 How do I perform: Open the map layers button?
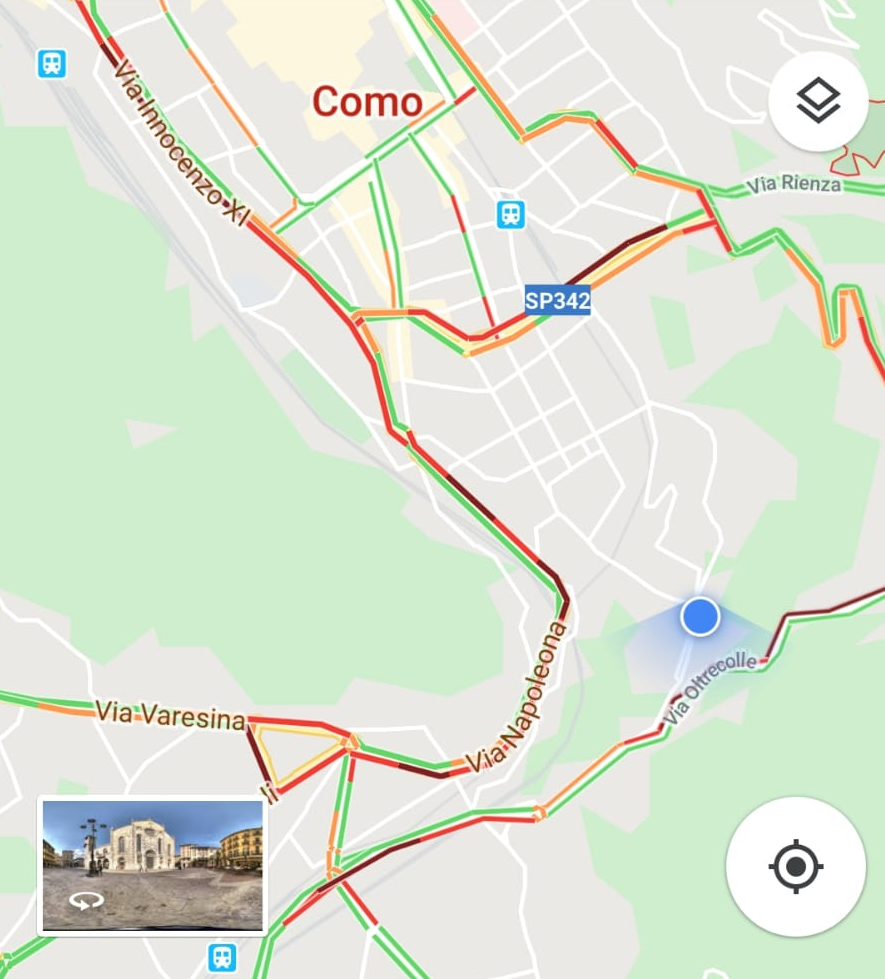[818, 101]
